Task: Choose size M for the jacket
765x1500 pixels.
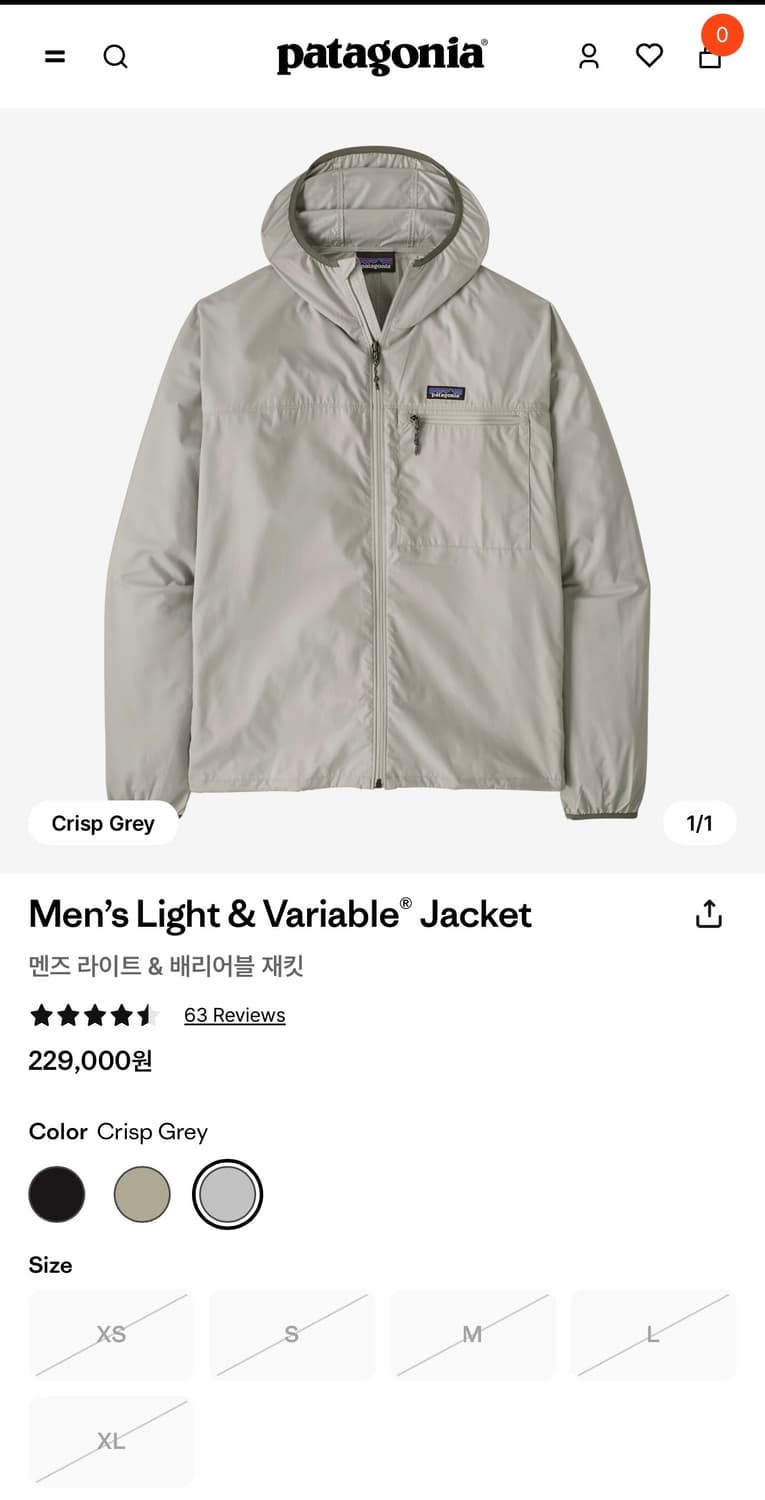Action: [472, 1334]
